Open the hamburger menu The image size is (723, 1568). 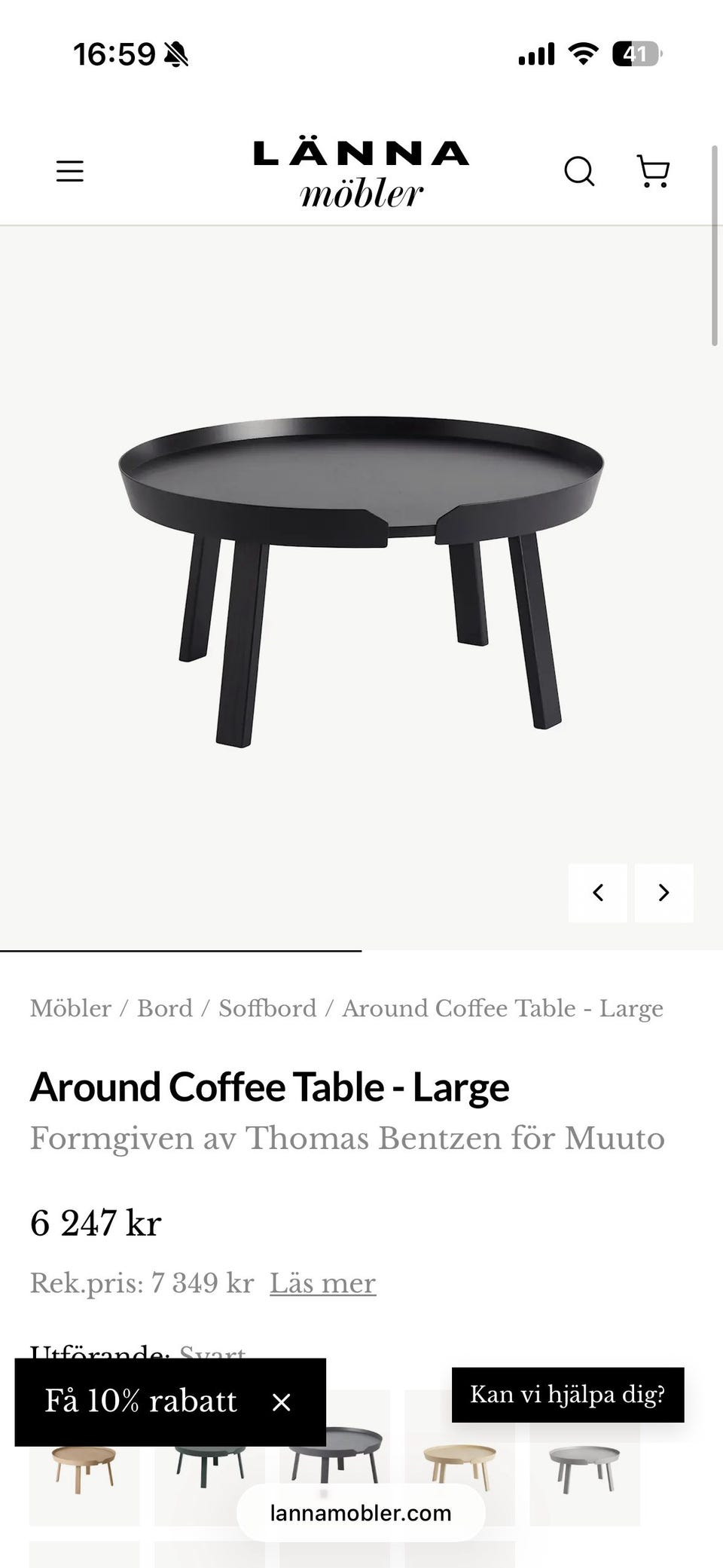pyautogui.click(x=70, y=171)
